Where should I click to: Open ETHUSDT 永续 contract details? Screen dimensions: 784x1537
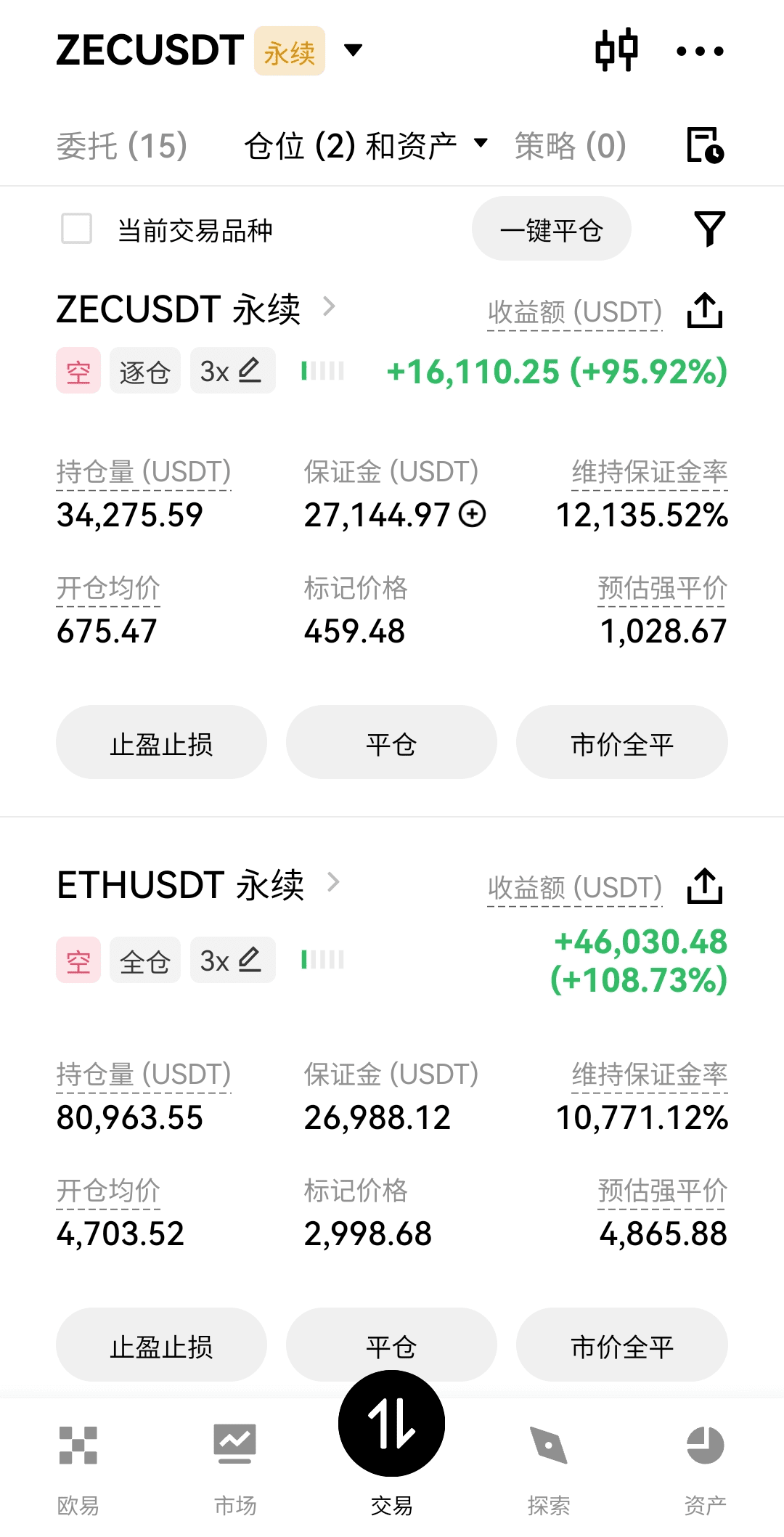tap(196, 884)
